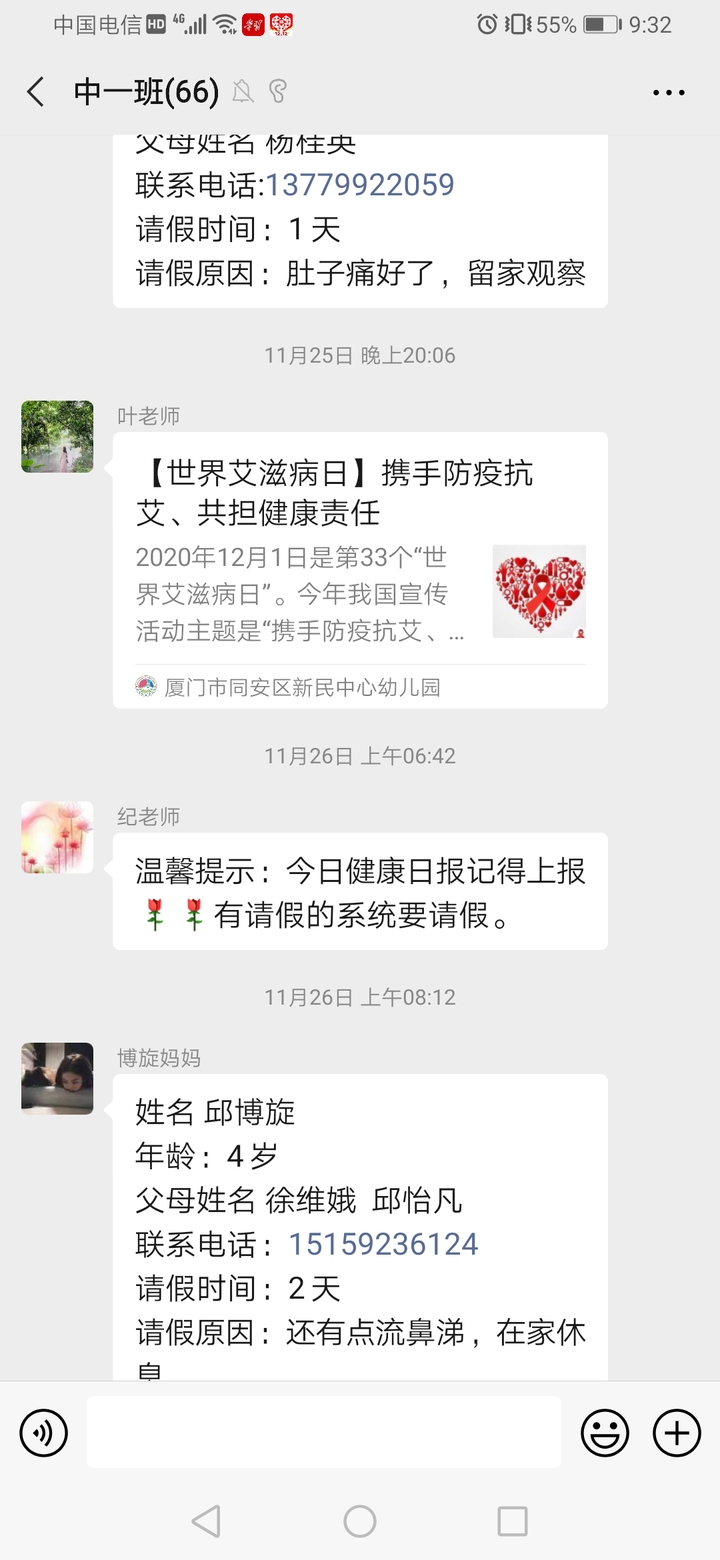The image size is (720, 1560).
Task: Open the 世界艾滋病日 shared article card
Action: (x=360, y=570)
